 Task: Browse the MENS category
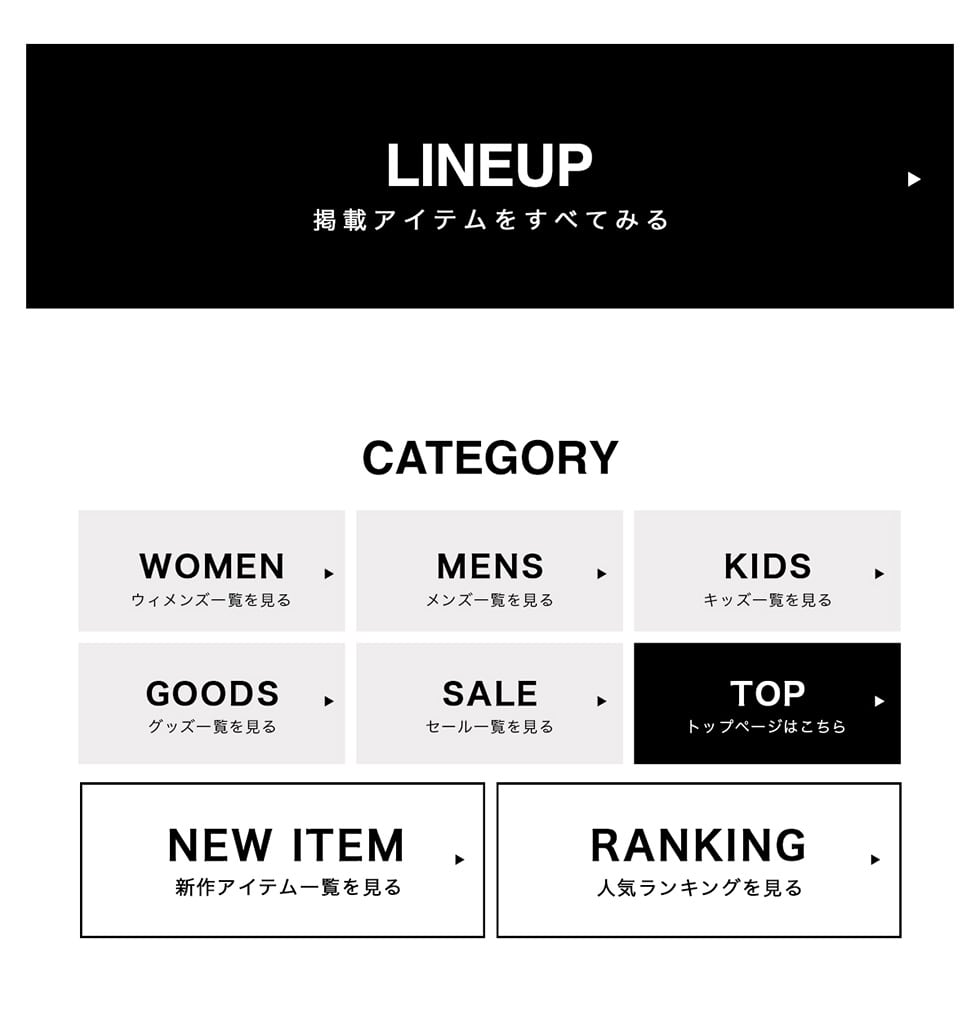point(489,571)
